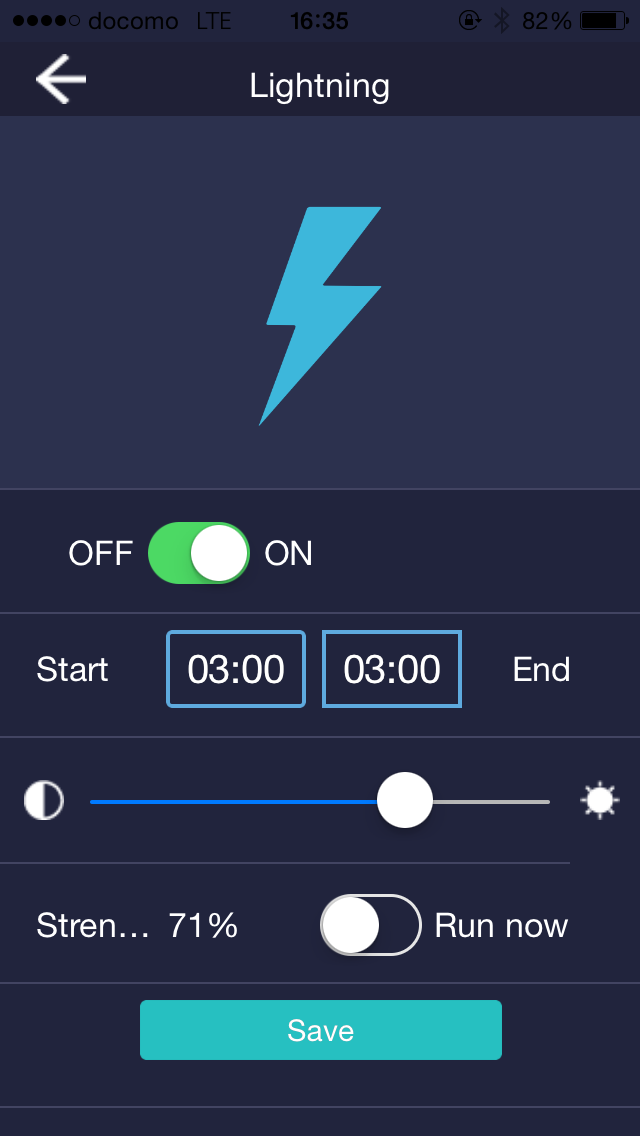Turn off the Lightning OFF/ON switch

point(199,554)
